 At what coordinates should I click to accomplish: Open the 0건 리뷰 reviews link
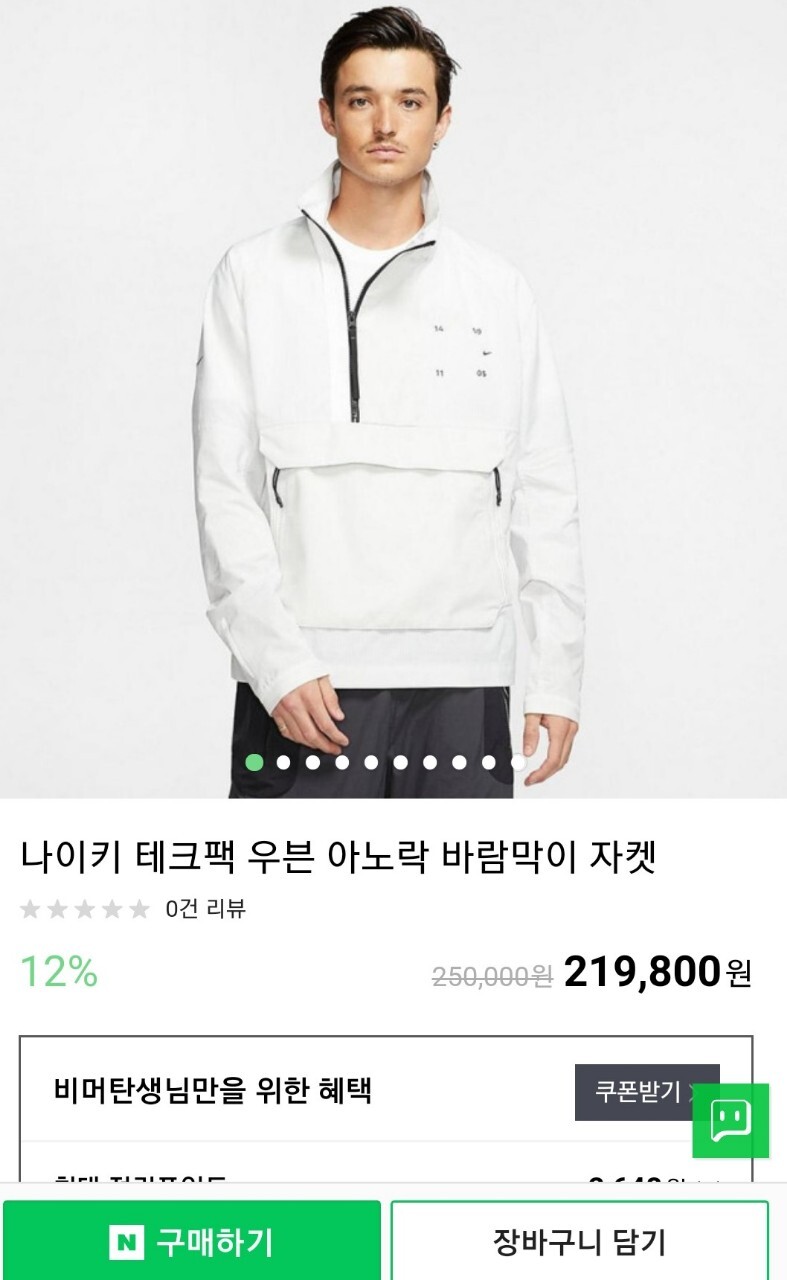point(205,909)
